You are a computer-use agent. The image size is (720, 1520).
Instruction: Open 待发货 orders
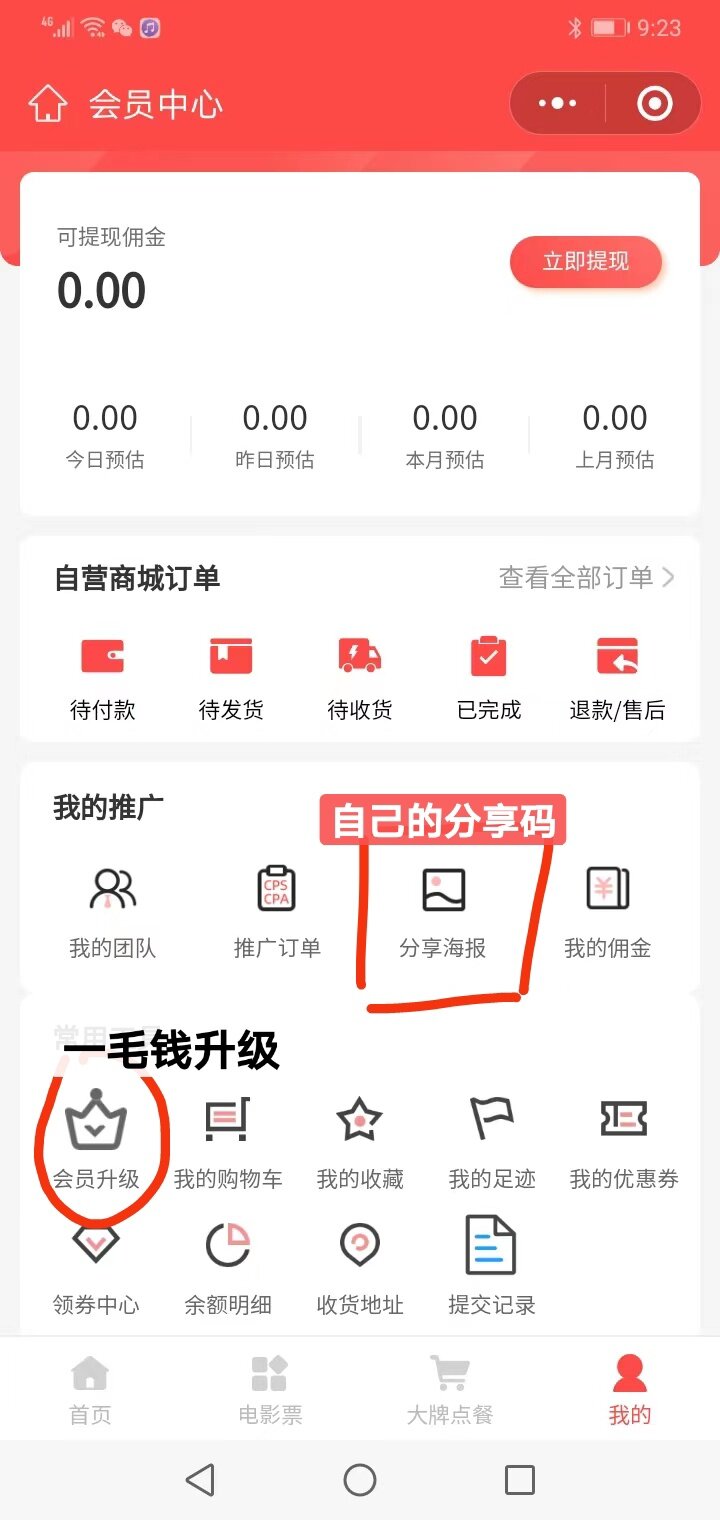[231, 678]
